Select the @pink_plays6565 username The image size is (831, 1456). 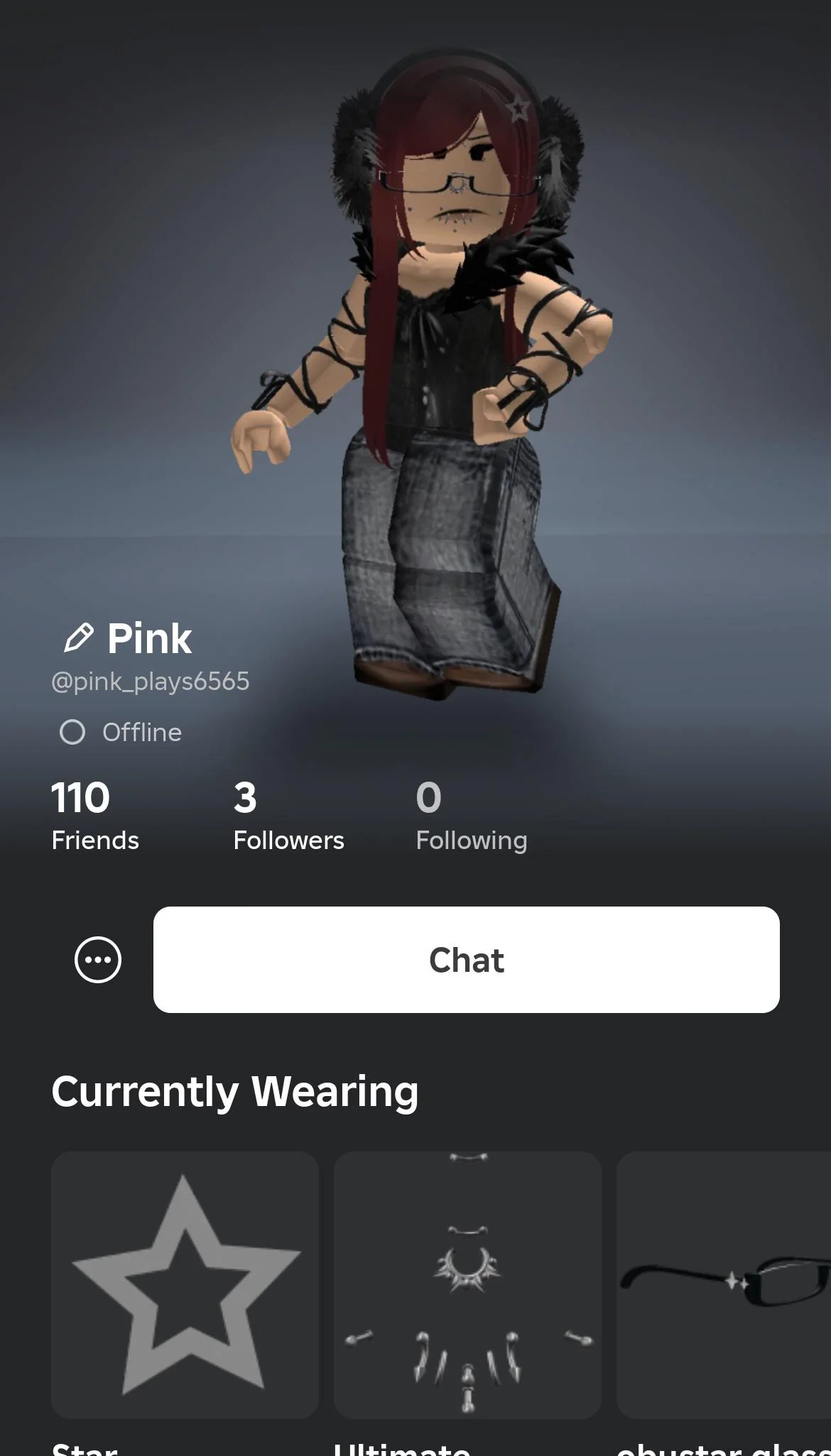coord(149,680)
